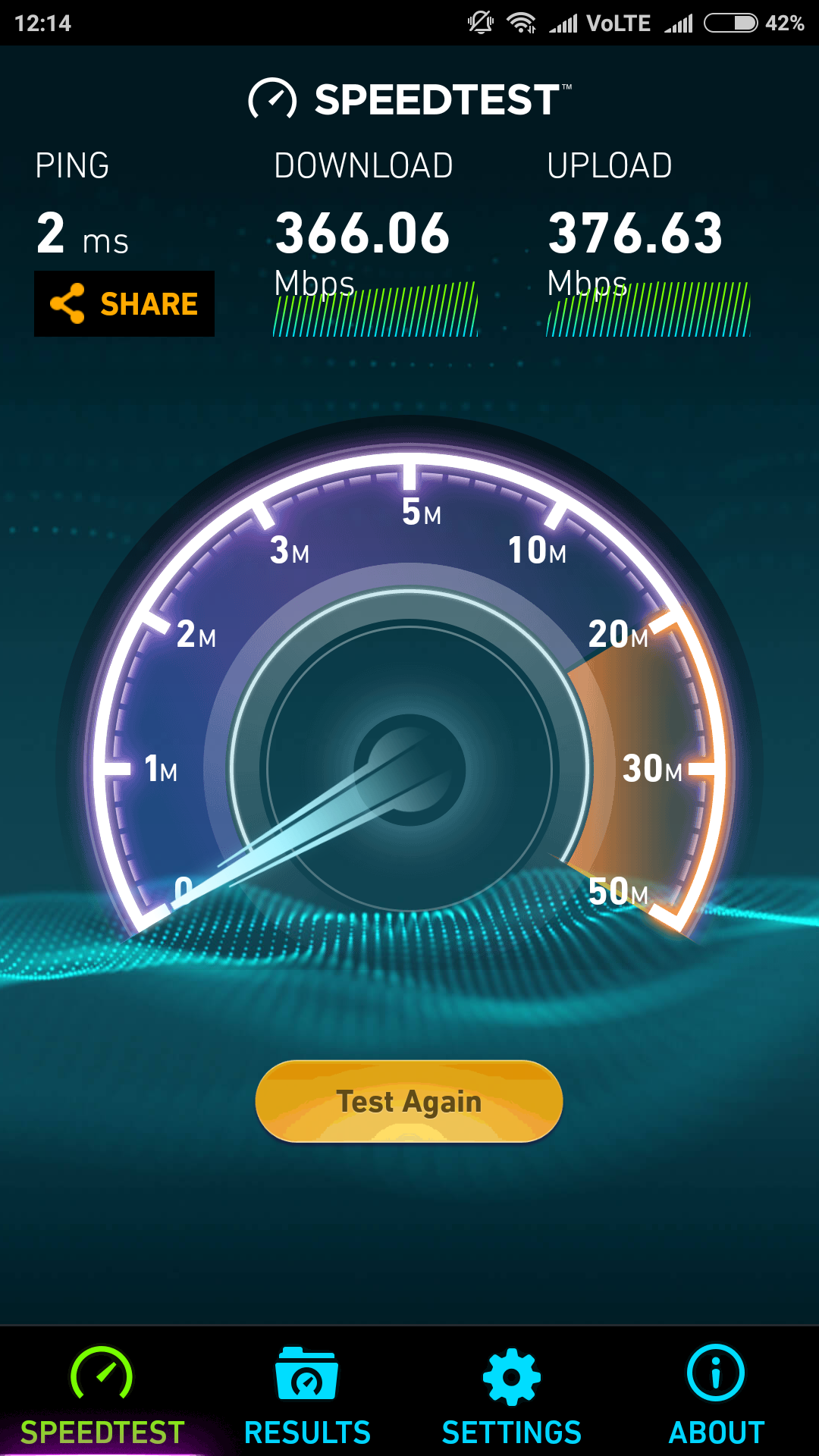Switch to the Results tab

[307, 1397]
